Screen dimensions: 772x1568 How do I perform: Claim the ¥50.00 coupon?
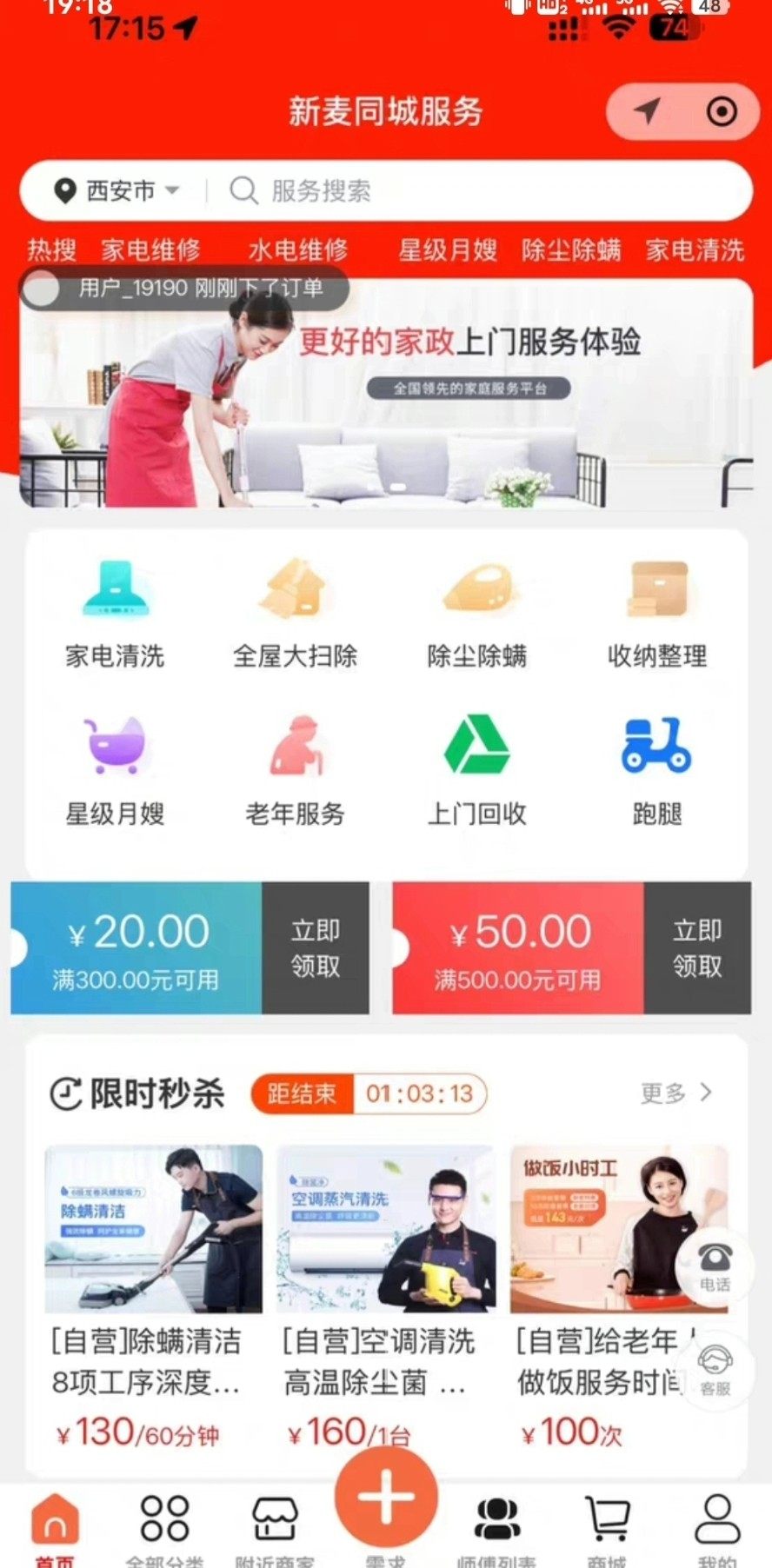pos(696,948)
